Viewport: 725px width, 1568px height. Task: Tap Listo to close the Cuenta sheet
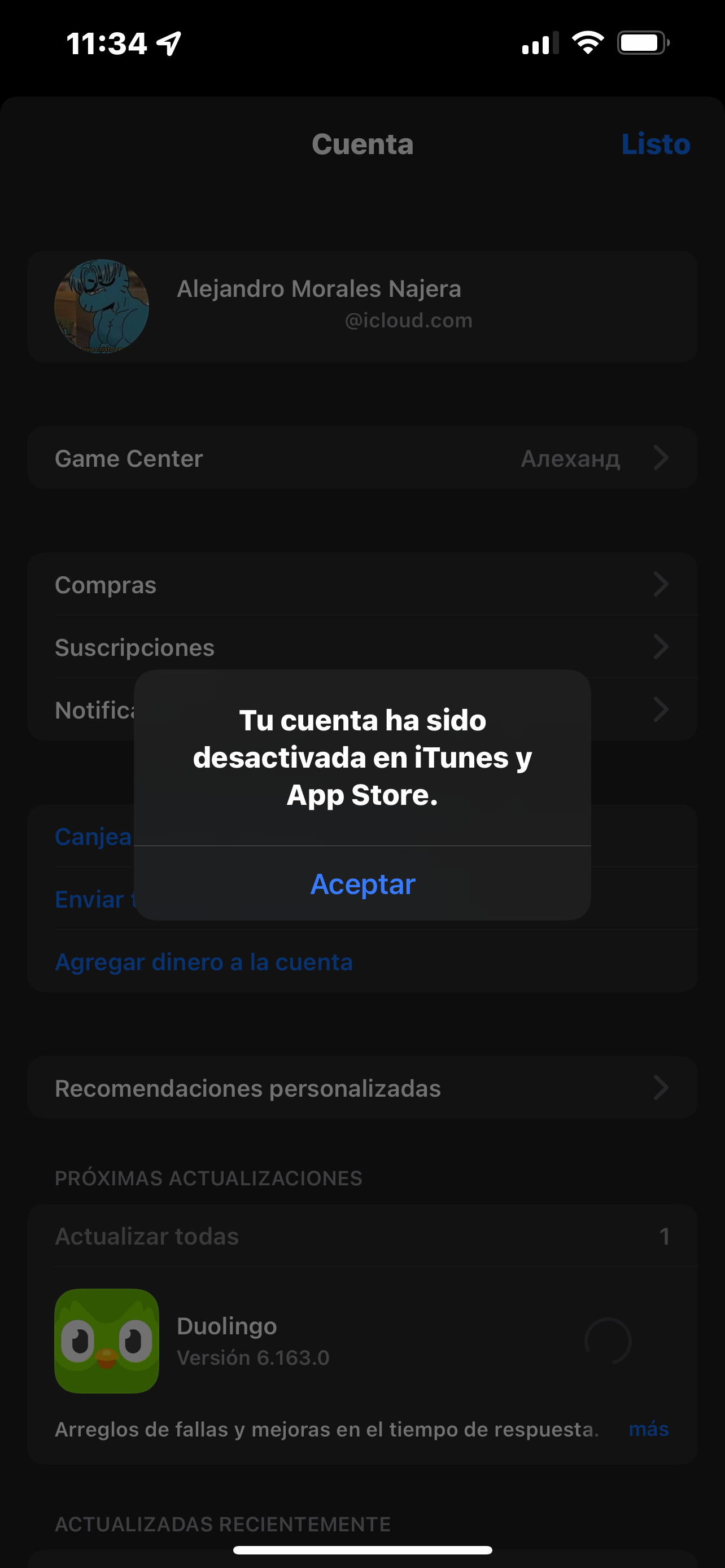click(656, 144)
